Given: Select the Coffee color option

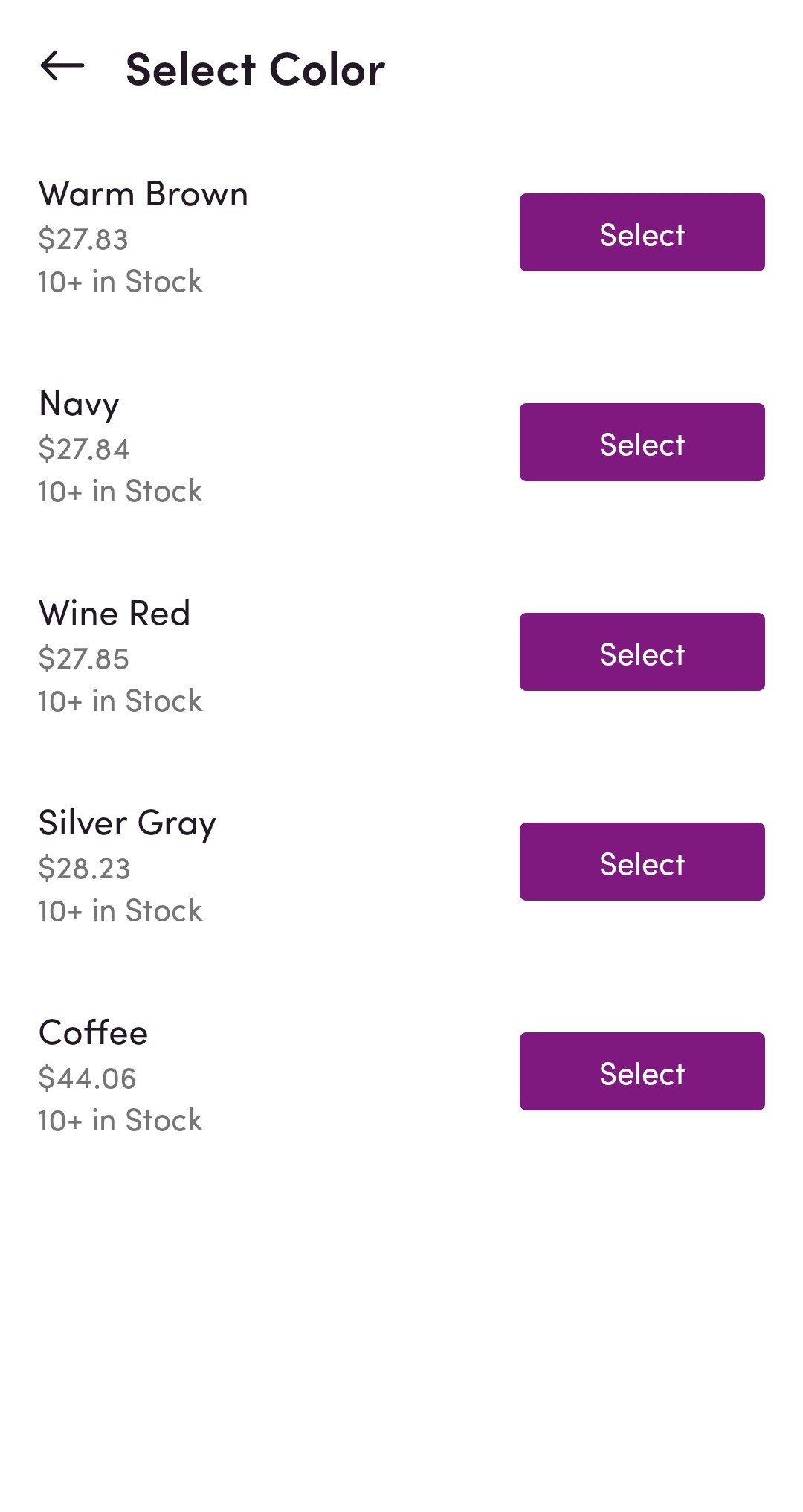Looking at the screenshot, I should click(642, 1071).
